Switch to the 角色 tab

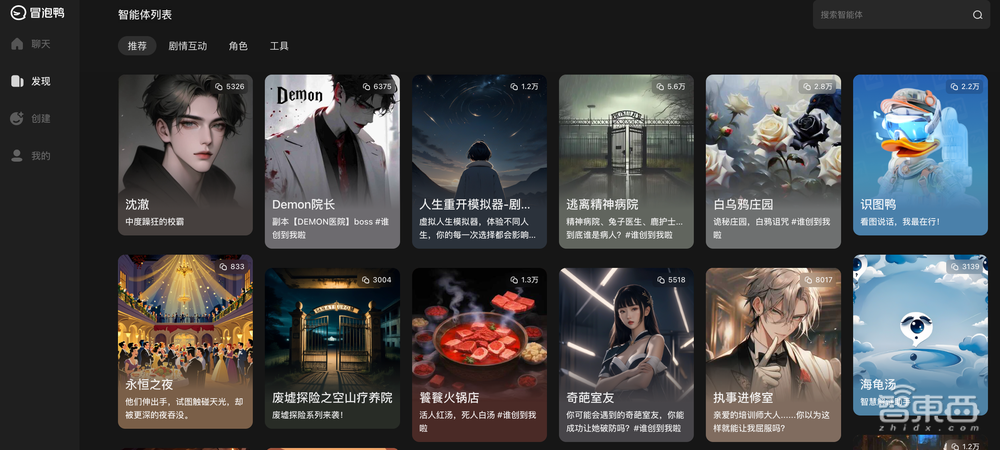[238, 46]
